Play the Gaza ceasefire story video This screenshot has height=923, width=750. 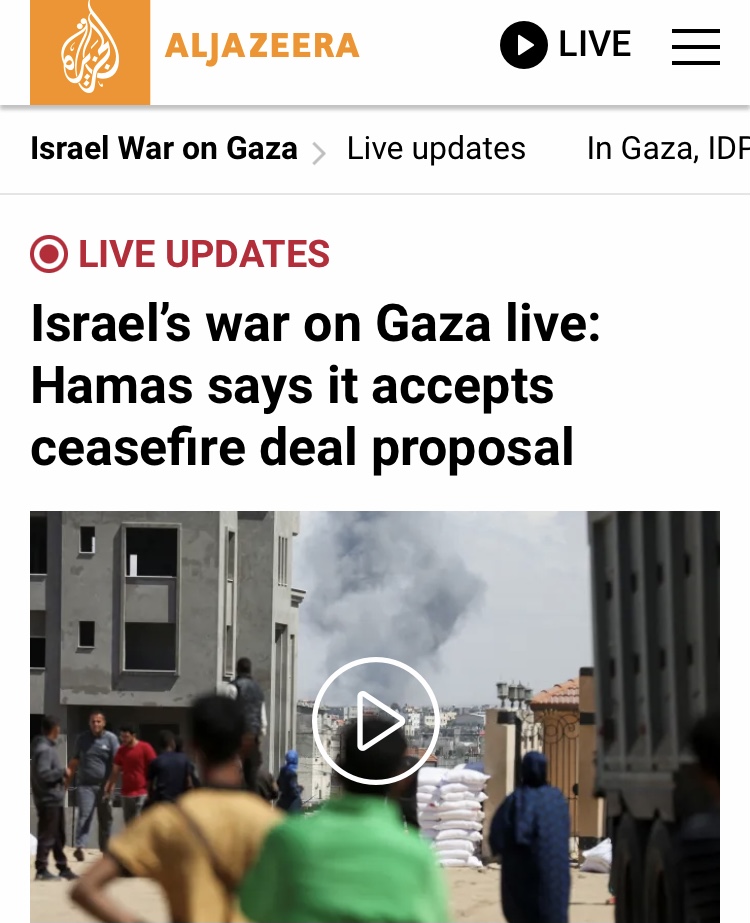pos(375,720)
